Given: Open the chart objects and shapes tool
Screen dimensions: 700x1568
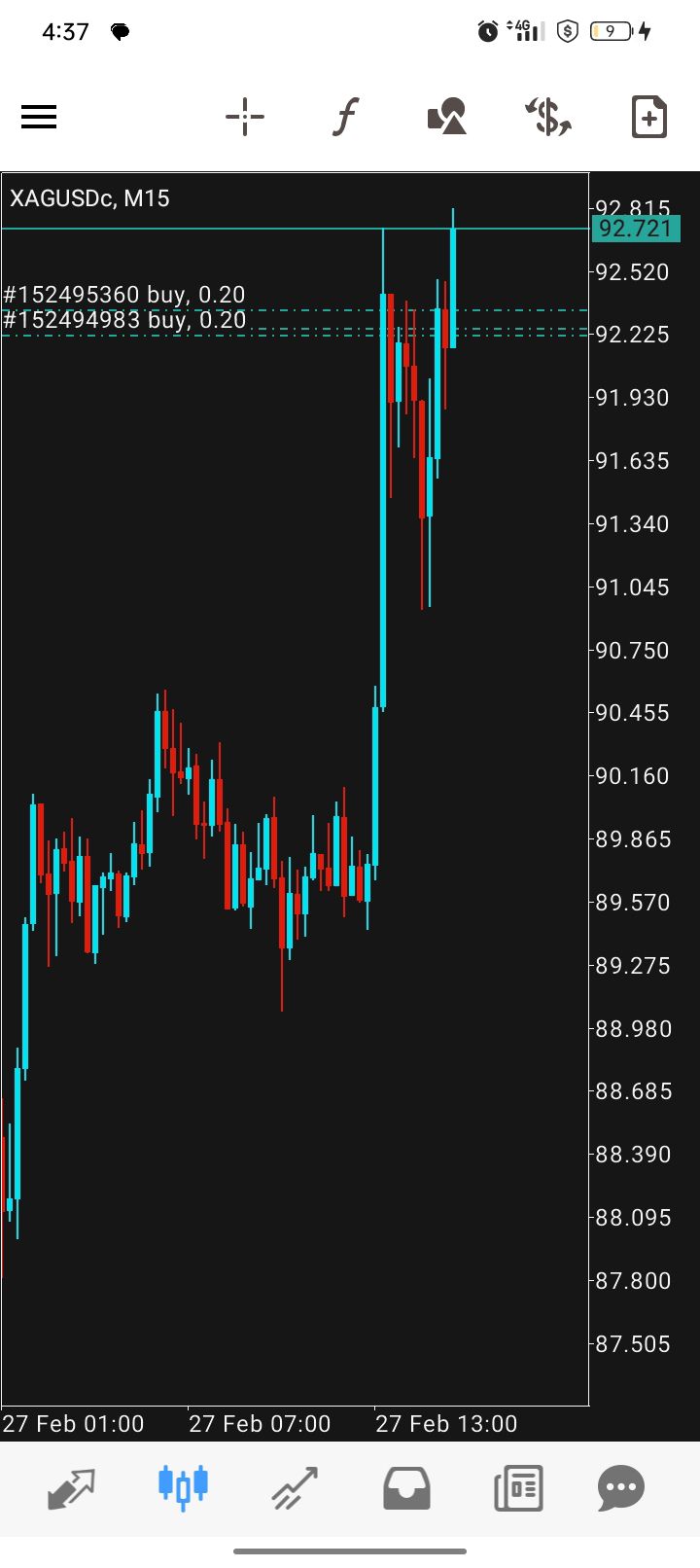Looking at the screenshot, I should click(x=447, y=118).
